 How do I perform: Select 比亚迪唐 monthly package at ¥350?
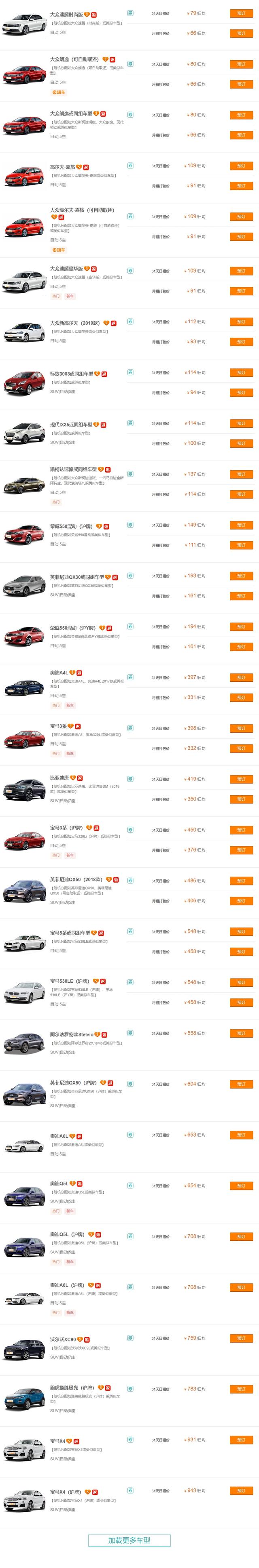click(x=241, y=799)
